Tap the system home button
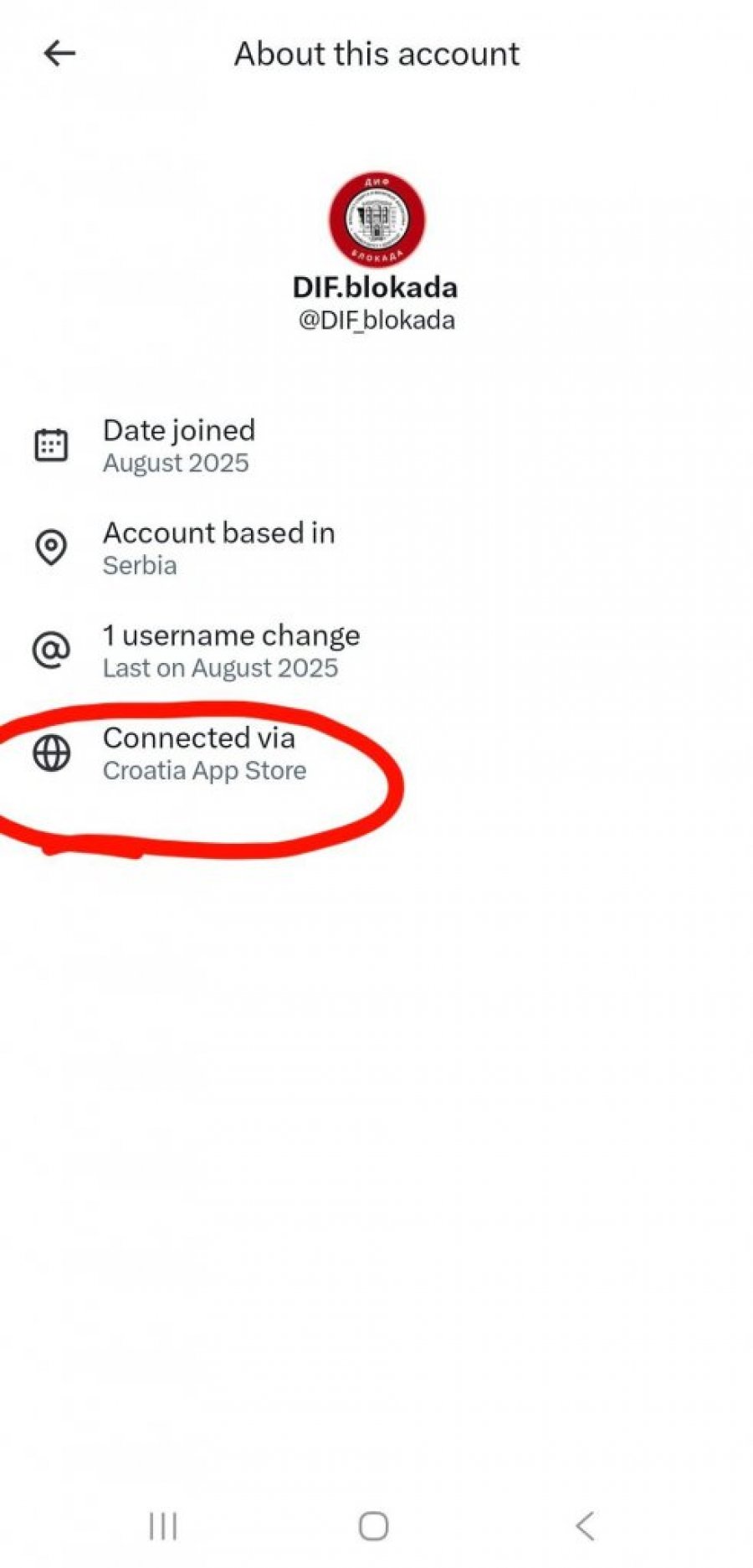The image size is (753, 1568). pyautogui.click(x=373, y=1525)
